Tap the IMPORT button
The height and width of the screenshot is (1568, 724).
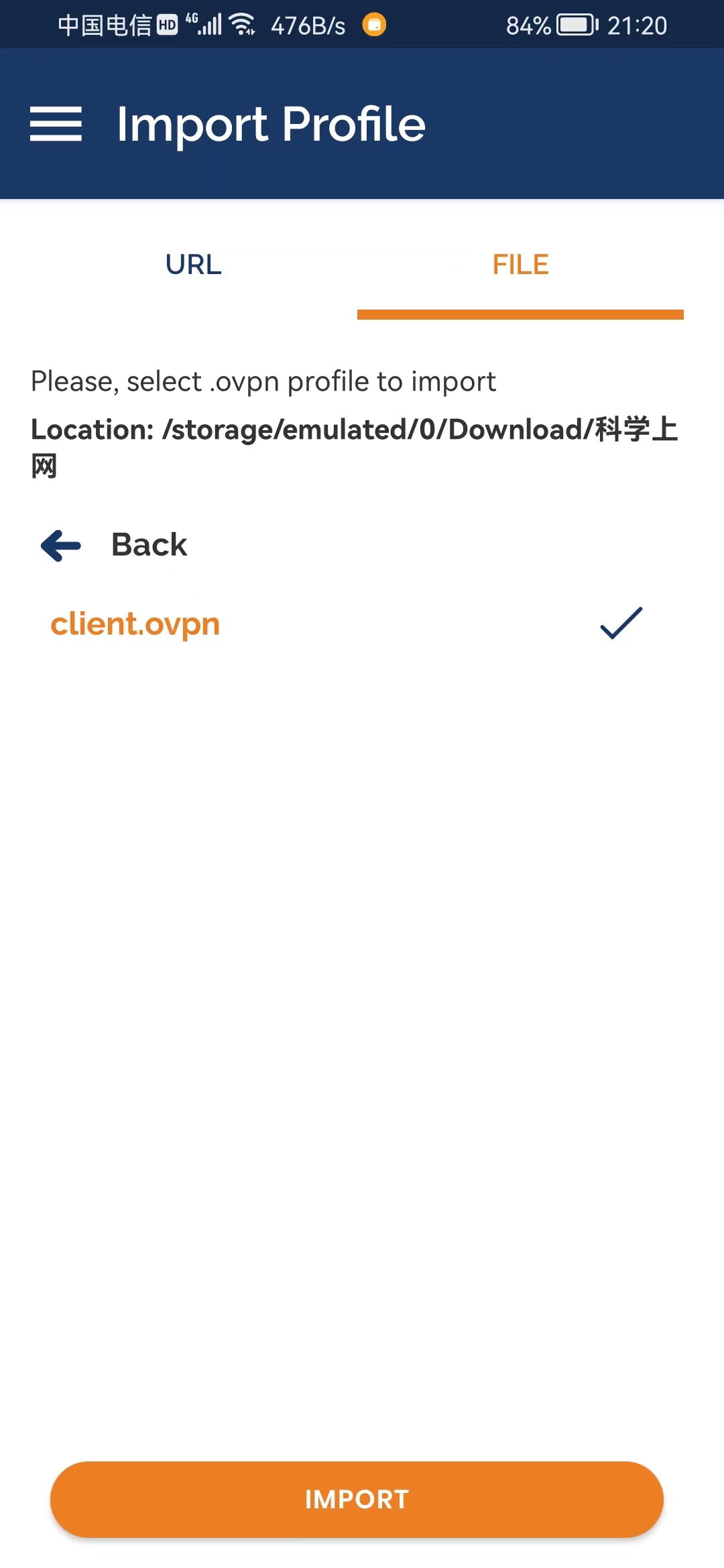(x=357, y=1499)
